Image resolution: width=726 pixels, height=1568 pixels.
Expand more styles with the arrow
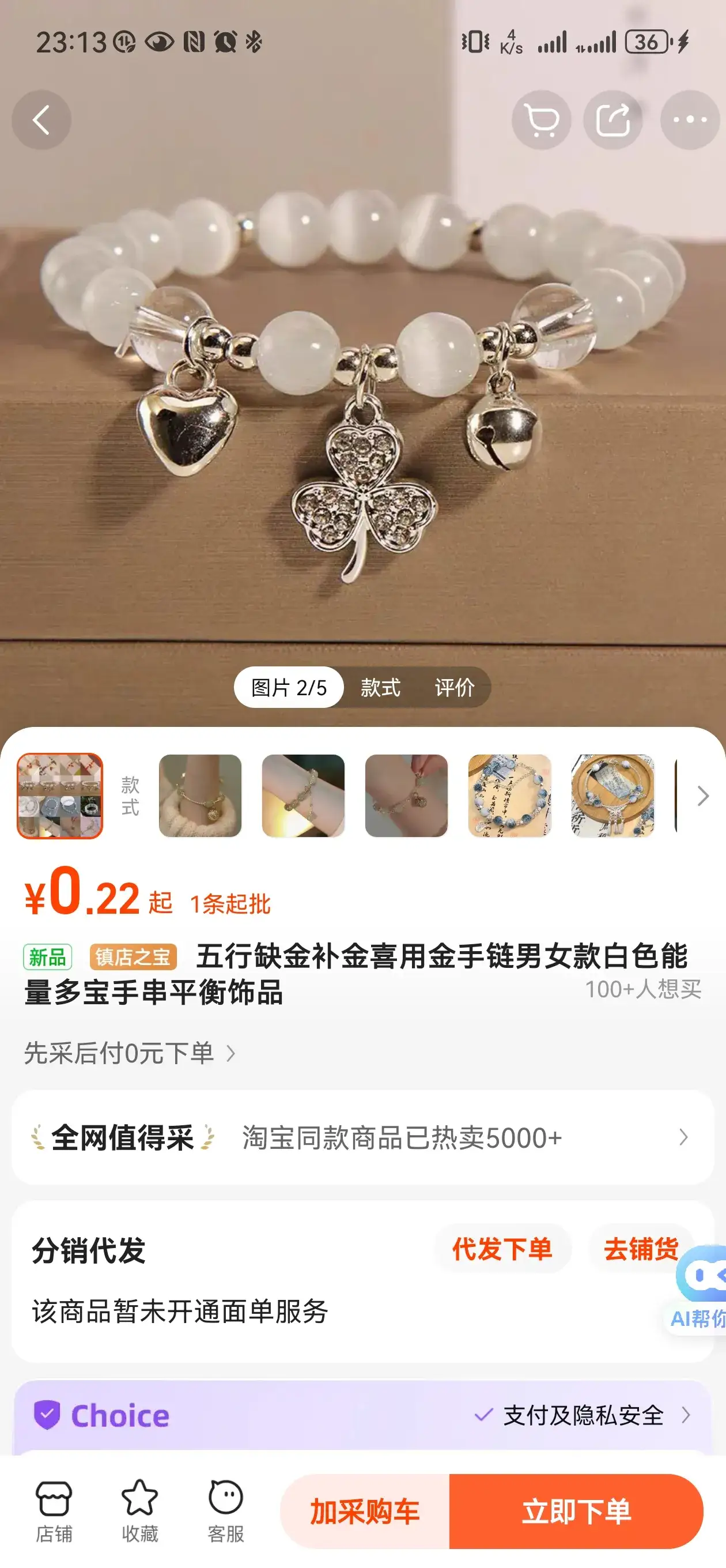click(703, 796)
